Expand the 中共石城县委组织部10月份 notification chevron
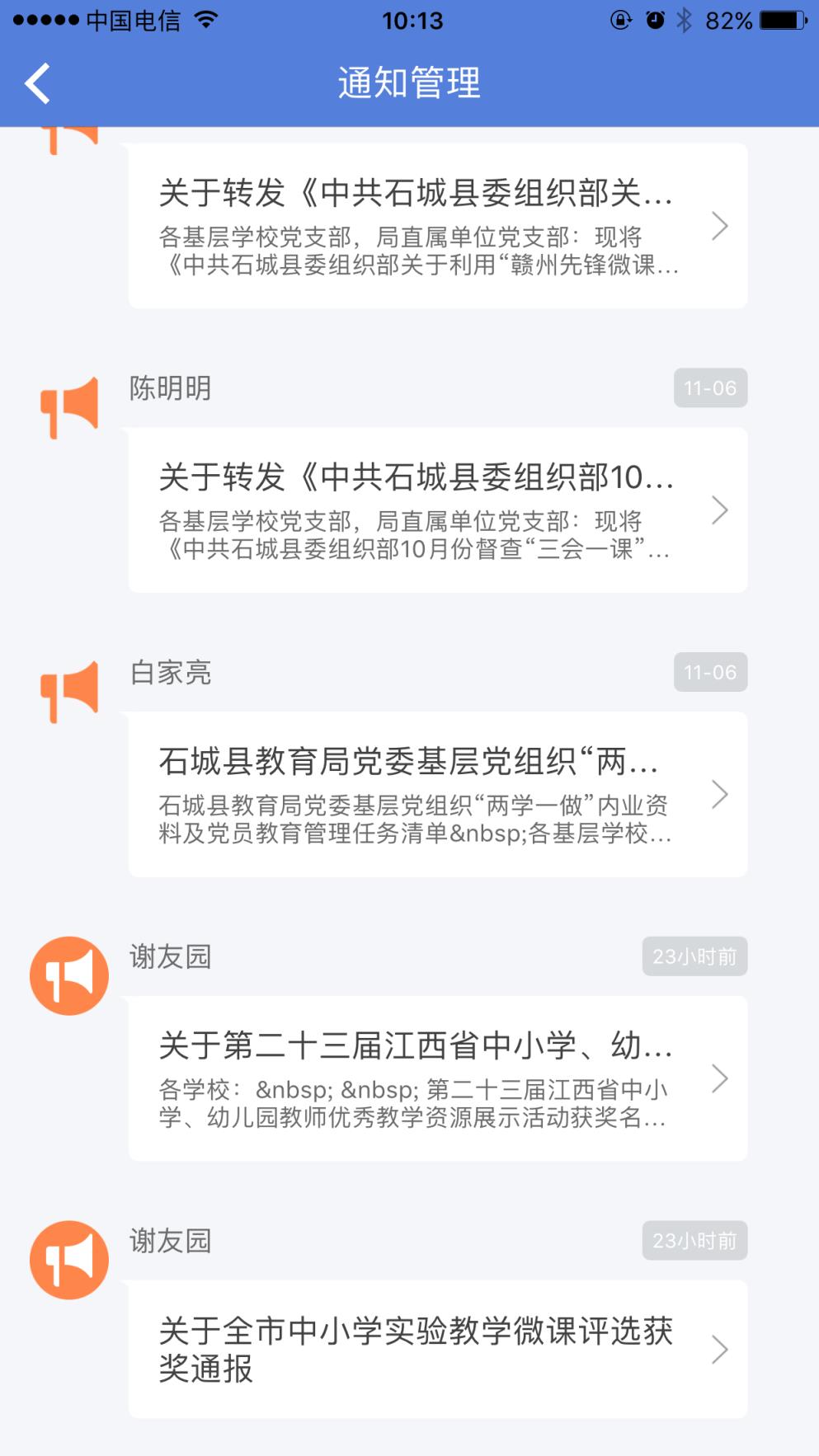 720,511
